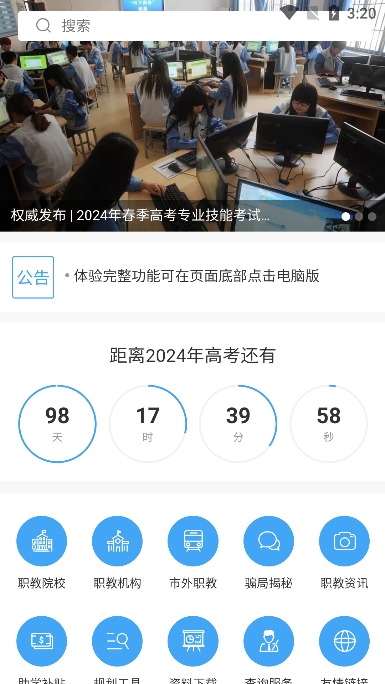Jump to the second banner slide dot
The height and width of the screenshot is (684, 385).
pos(359,217)
